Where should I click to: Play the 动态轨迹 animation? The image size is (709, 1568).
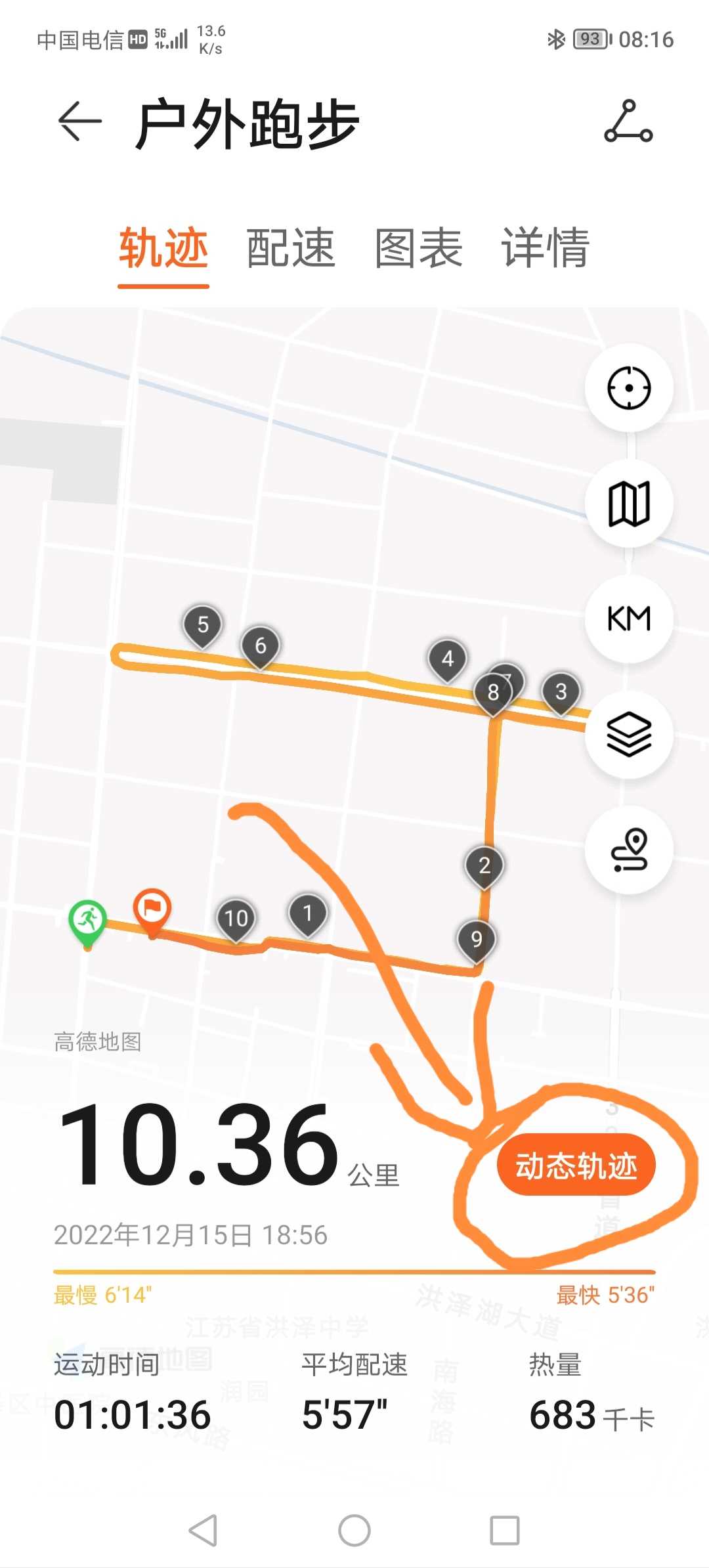tap(576, 1165)
